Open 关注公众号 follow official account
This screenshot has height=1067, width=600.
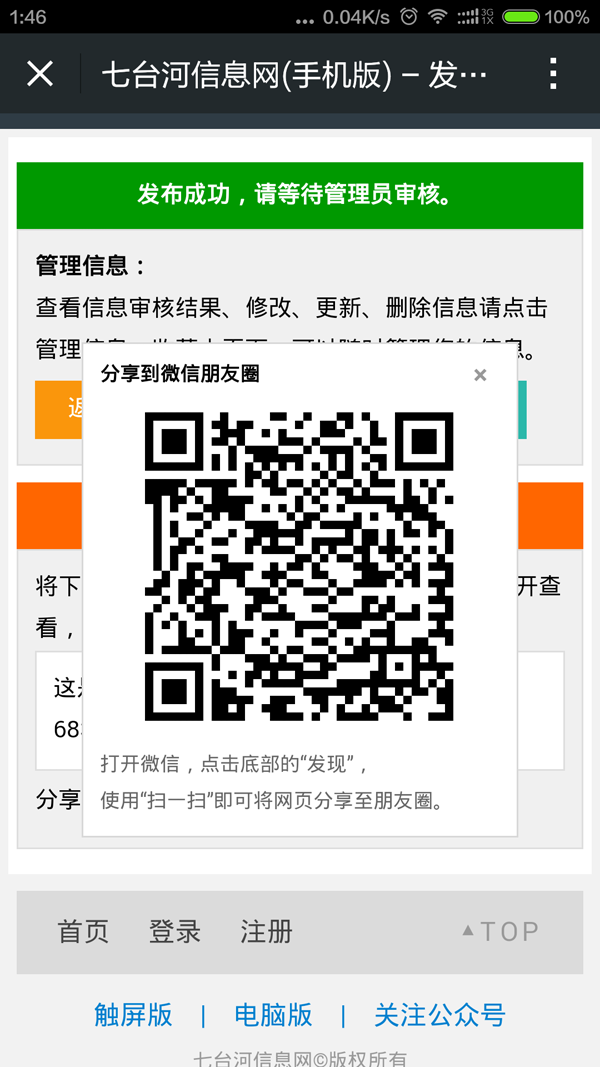[x=439, y=1015]
